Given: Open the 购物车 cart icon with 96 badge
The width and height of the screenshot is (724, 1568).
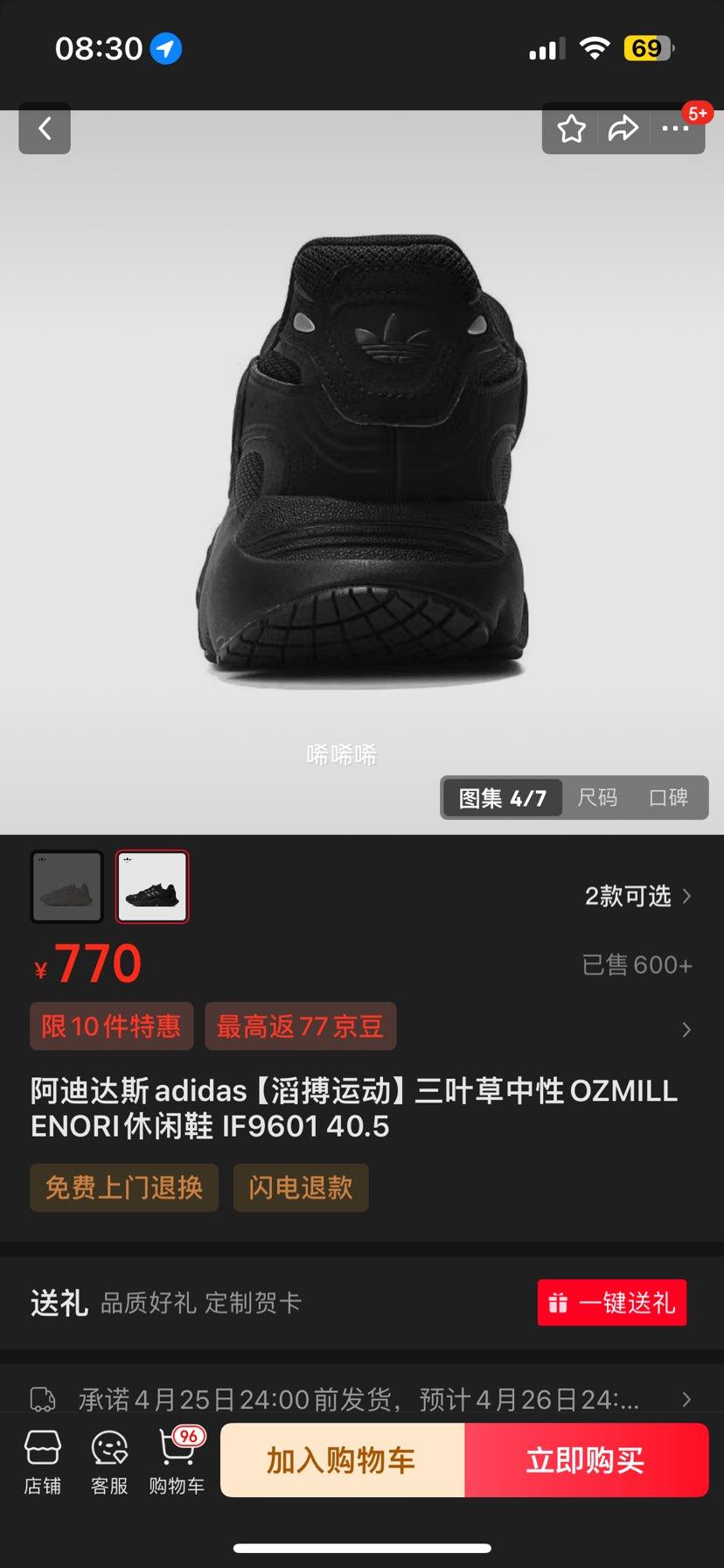Looking at the screenshot, I should click(x=177, y=1459).
